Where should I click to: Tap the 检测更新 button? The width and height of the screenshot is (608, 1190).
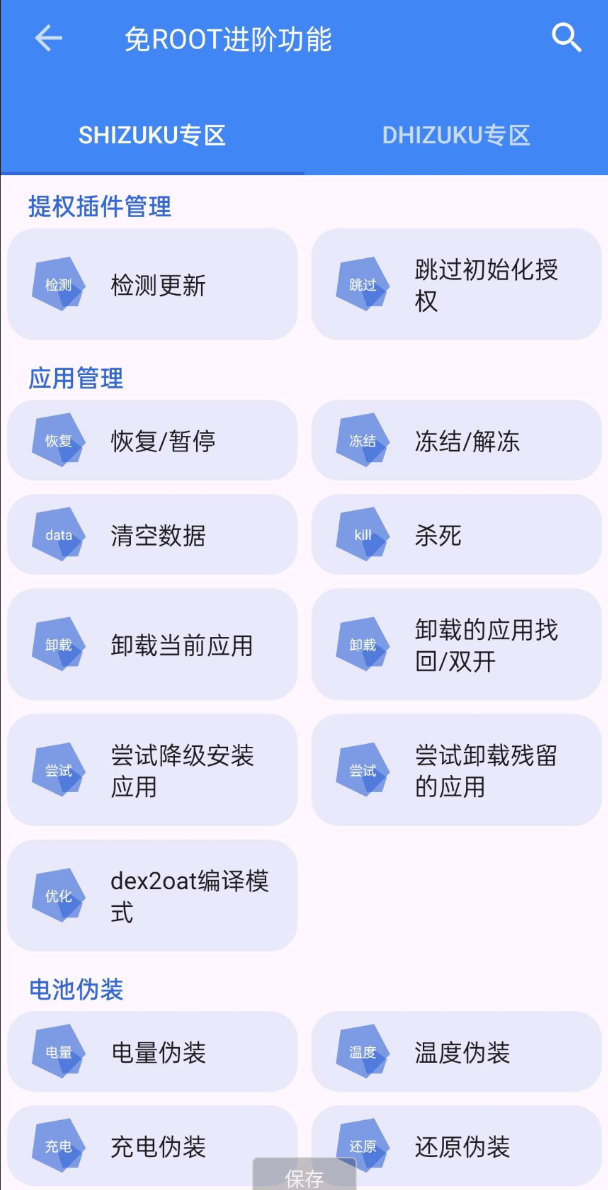pyautogui.click(x=152, y=285)
